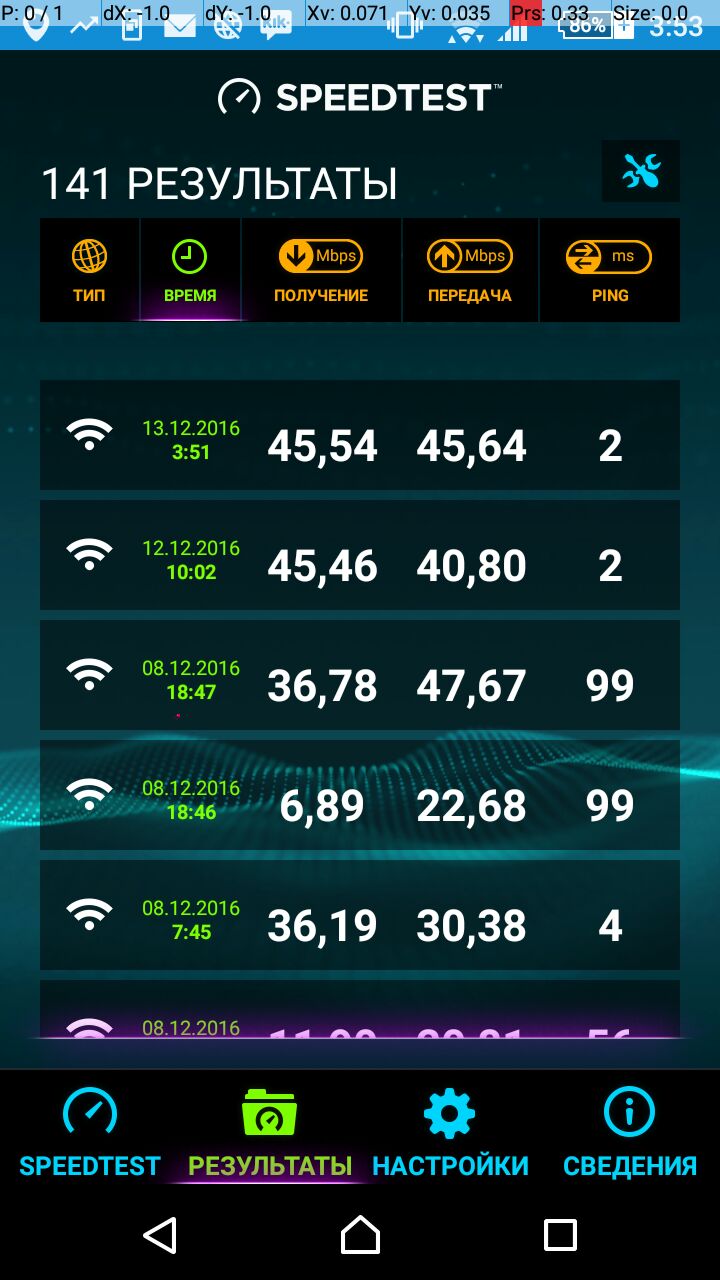View the 08.12.2016 18:47 test details

coord(360,675)
